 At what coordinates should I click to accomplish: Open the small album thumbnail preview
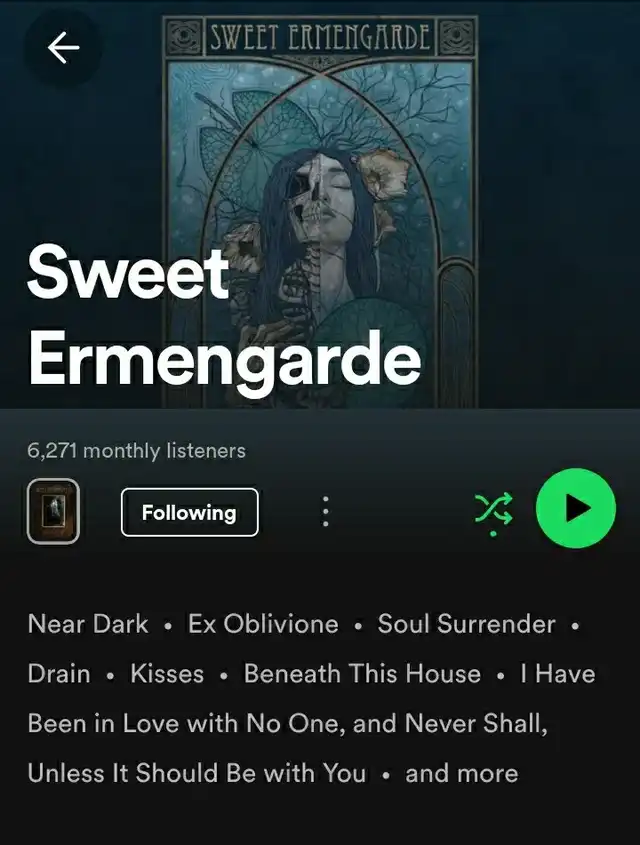click(x=53, y=511)
